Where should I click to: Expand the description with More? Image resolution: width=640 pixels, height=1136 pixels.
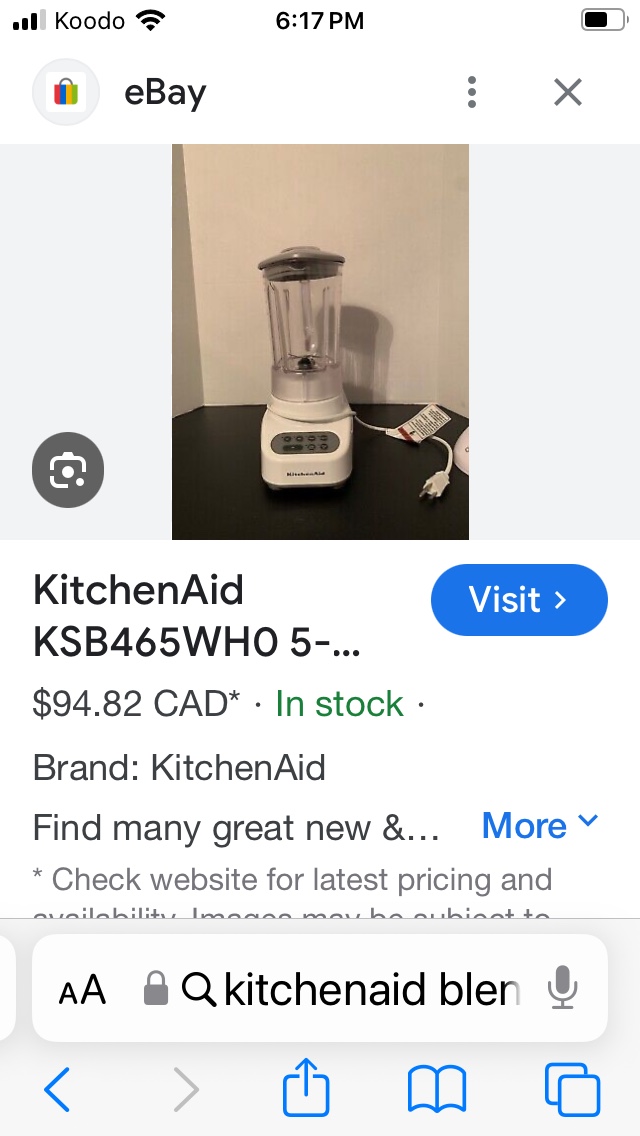pos(540,826)
